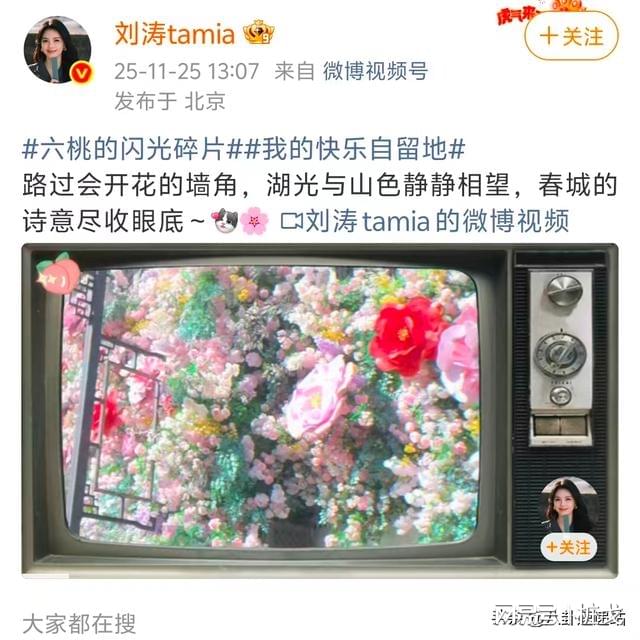
Task: Open 刘涛tamia's profile picture beside the username
Action: click(x=57, y=49)
